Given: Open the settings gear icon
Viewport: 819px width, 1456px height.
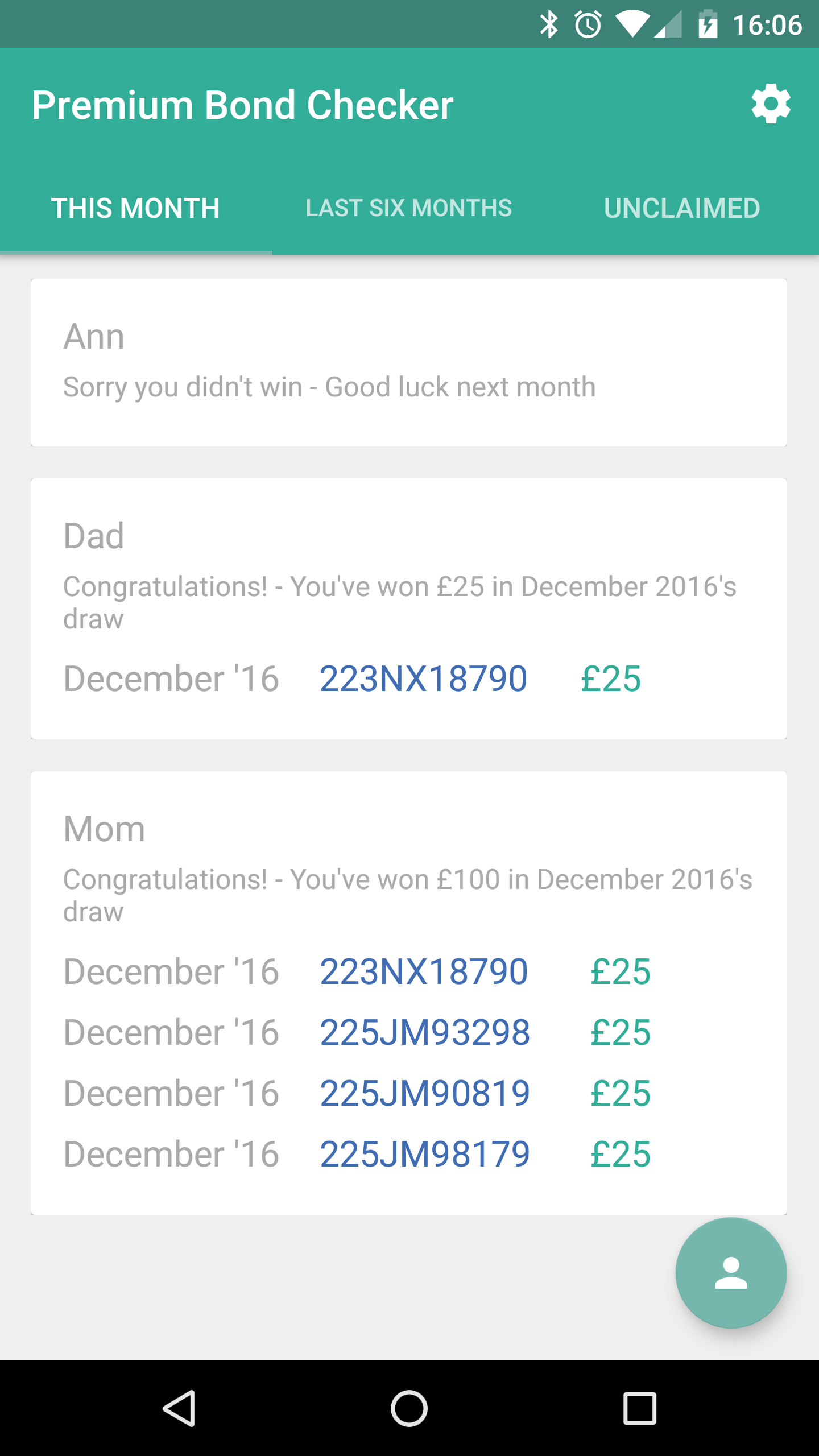Looking at the screenshot, I should pos(771,104).
